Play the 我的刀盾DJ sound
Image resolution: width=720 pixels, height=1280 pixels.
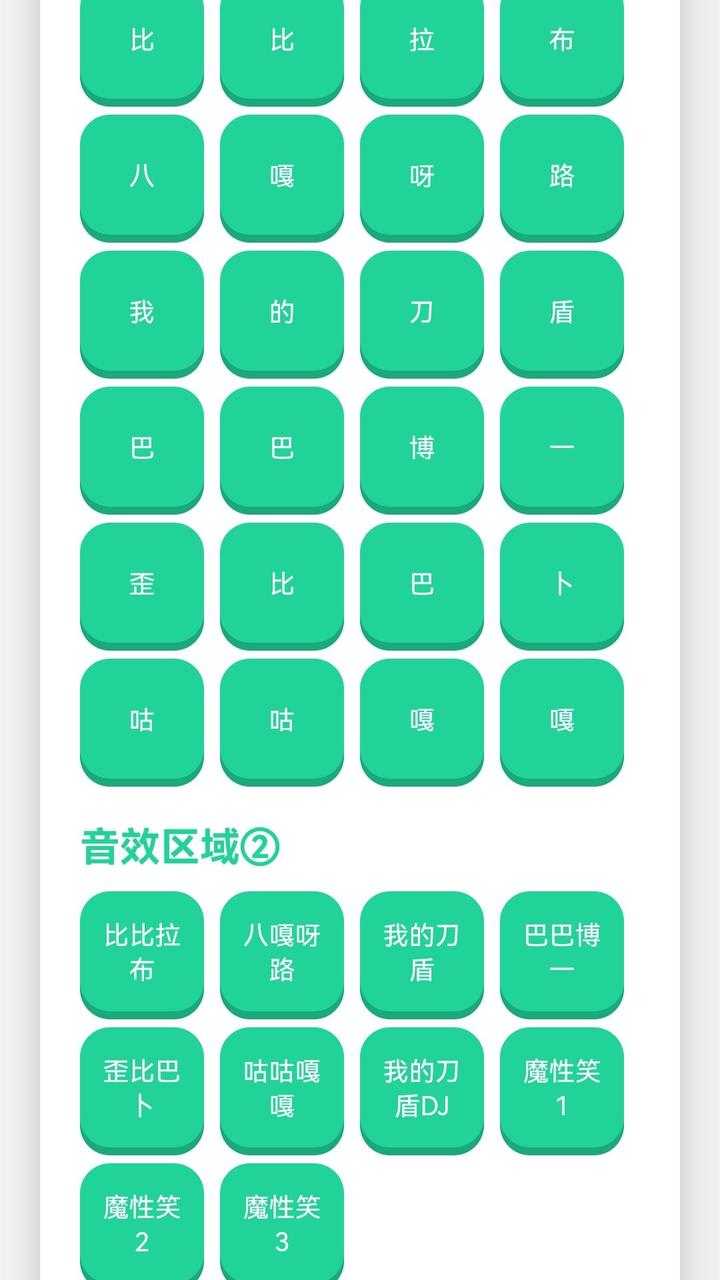422,1088
